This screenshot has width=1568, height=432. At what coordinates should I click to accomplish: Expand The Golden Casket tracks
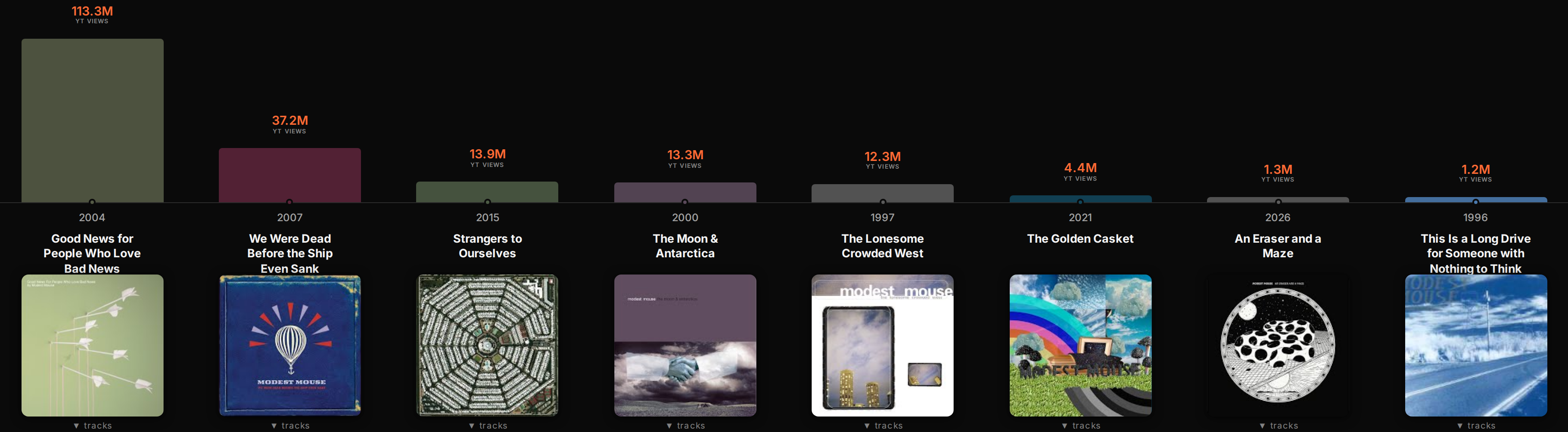point(1080,425)
